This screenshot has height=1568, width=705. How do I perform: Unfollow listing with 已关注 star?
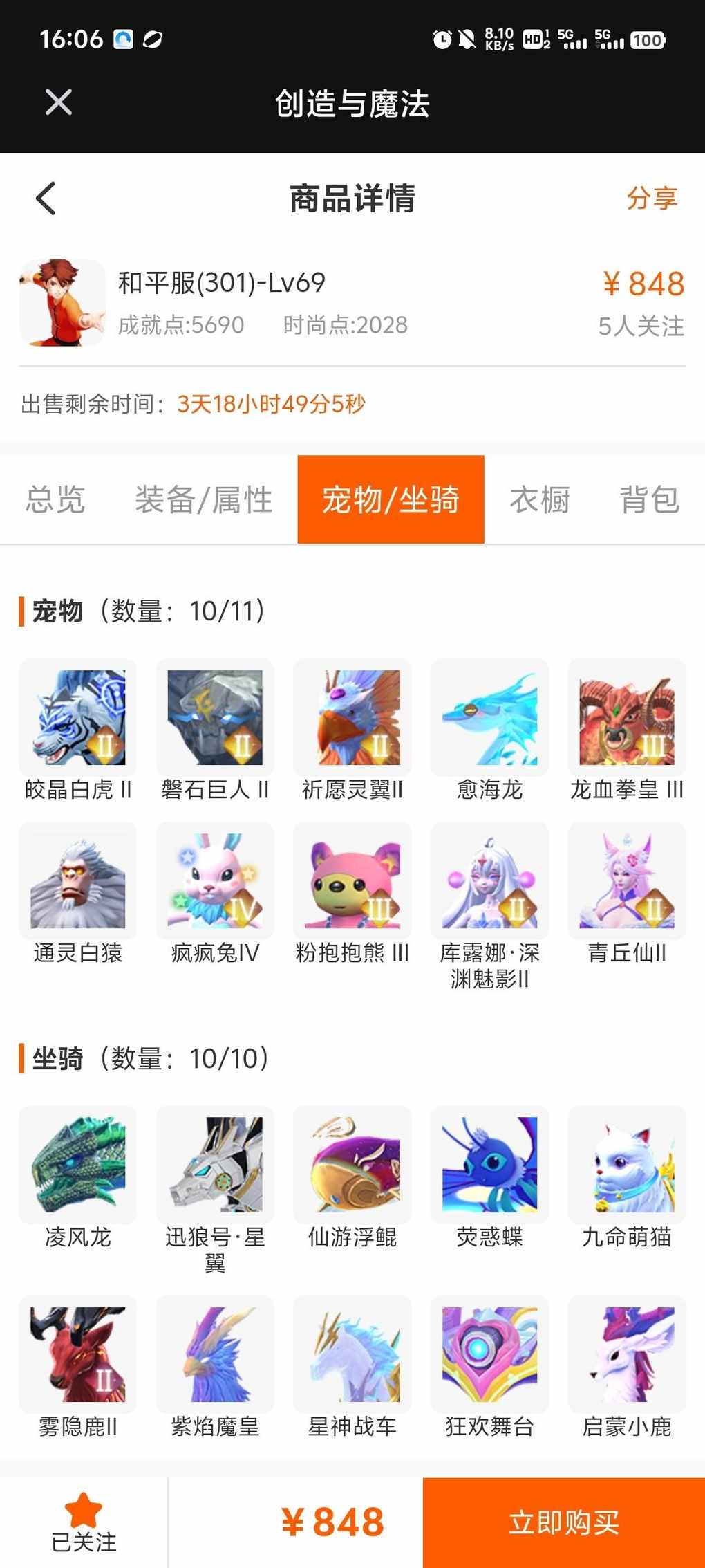pos(84,1522)
